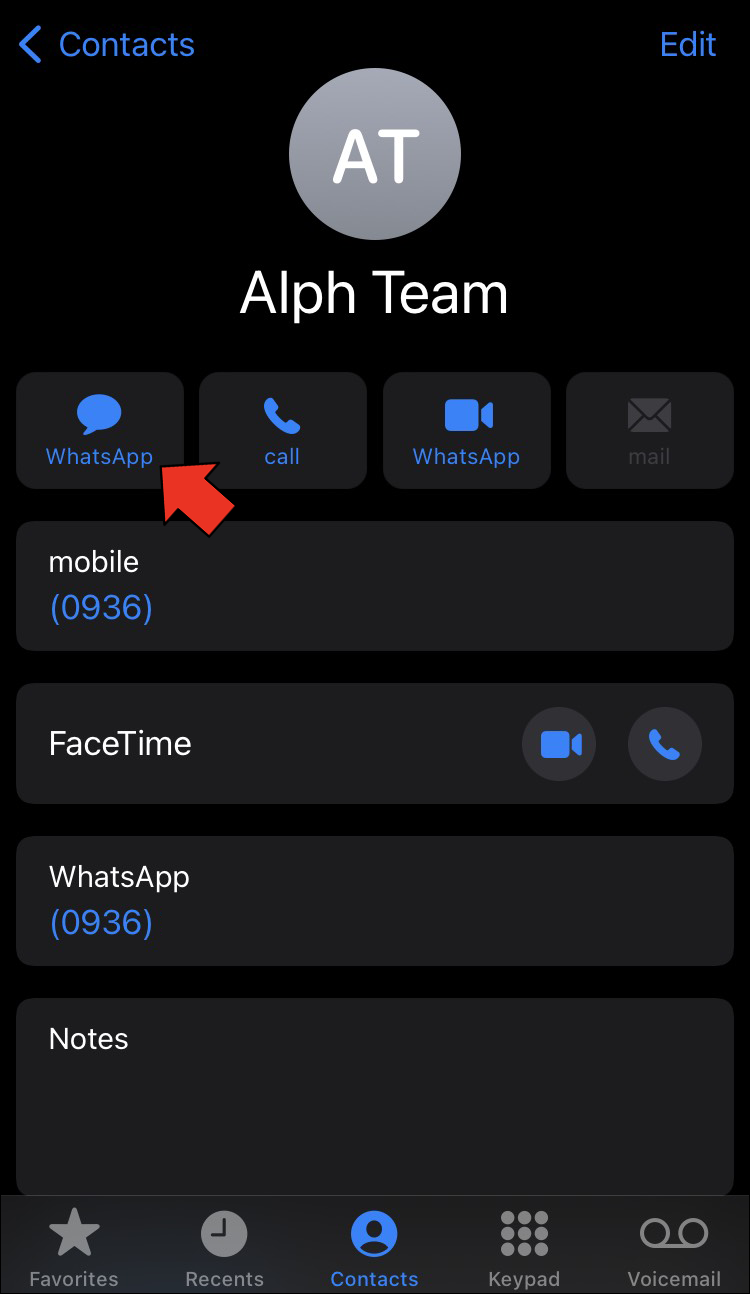Tap the mobile number row
The image size is (750, 1294).
pyautogui.click(x=374, y=586)
